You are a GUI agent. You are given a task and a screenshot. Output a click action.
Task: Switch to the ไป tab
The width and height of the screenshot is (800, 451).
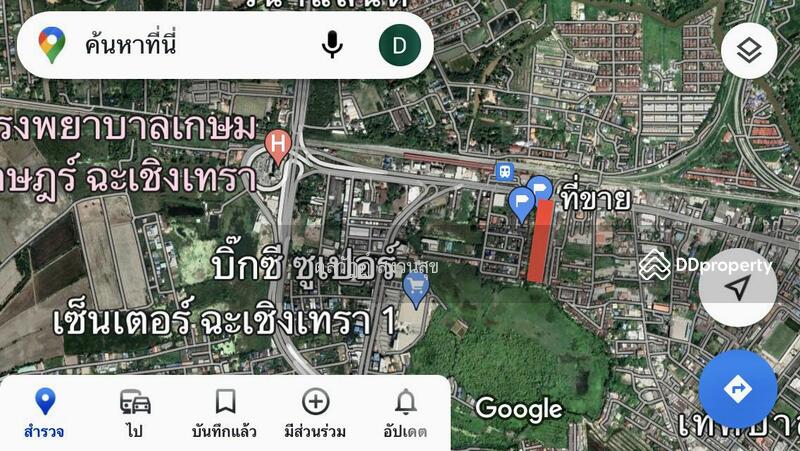[x=135, y=413]
